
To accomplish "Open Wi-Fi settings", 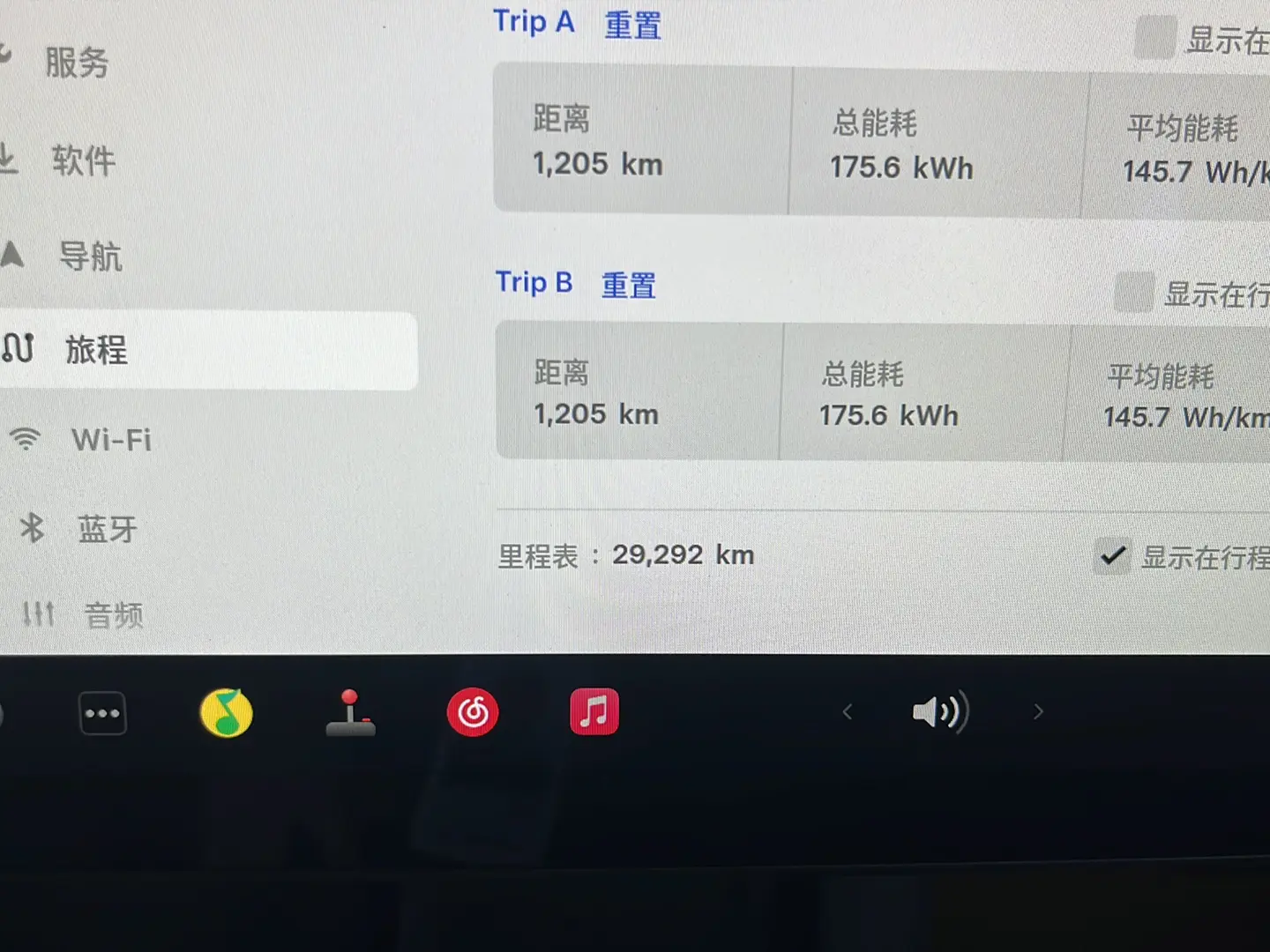I will [110, 439].
